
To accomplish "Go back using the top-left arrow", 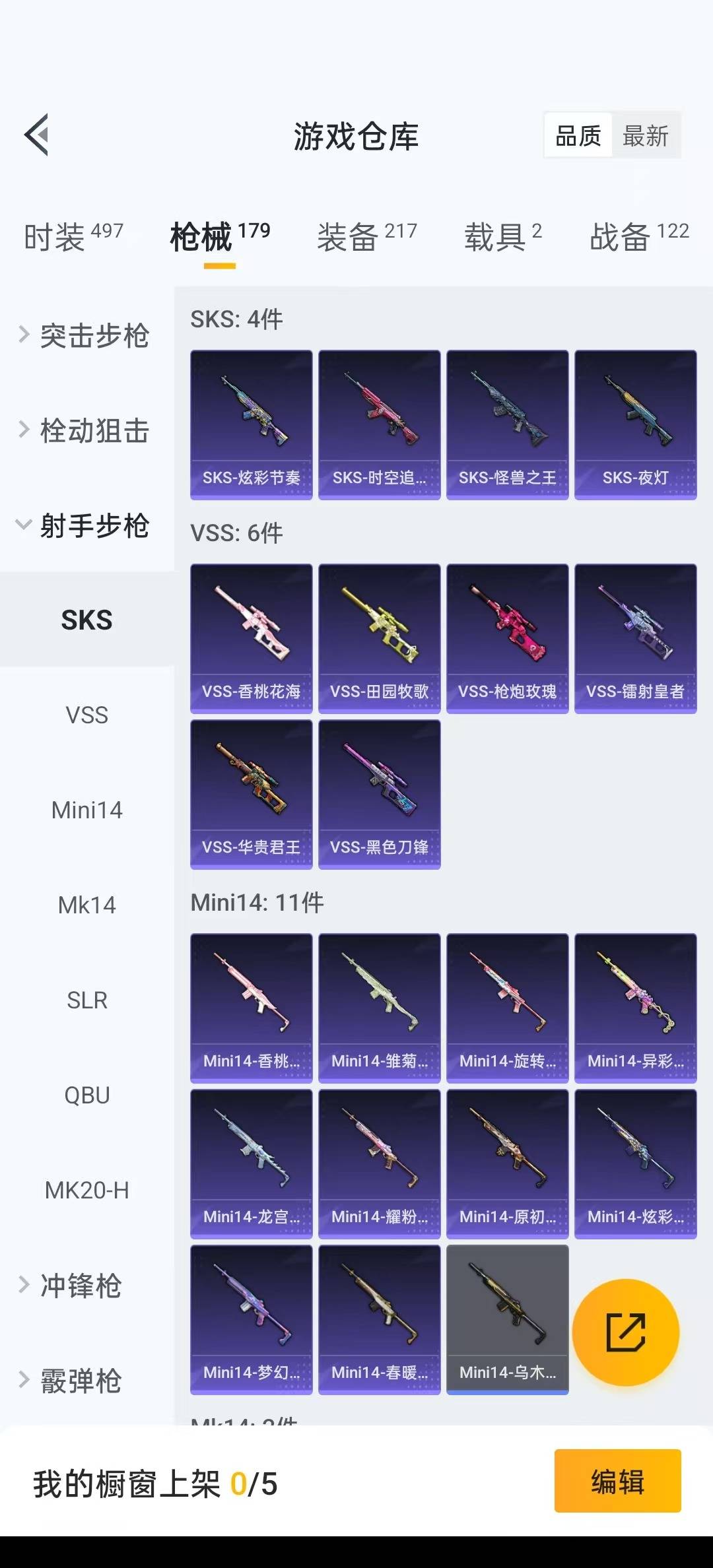I will 36,135.
